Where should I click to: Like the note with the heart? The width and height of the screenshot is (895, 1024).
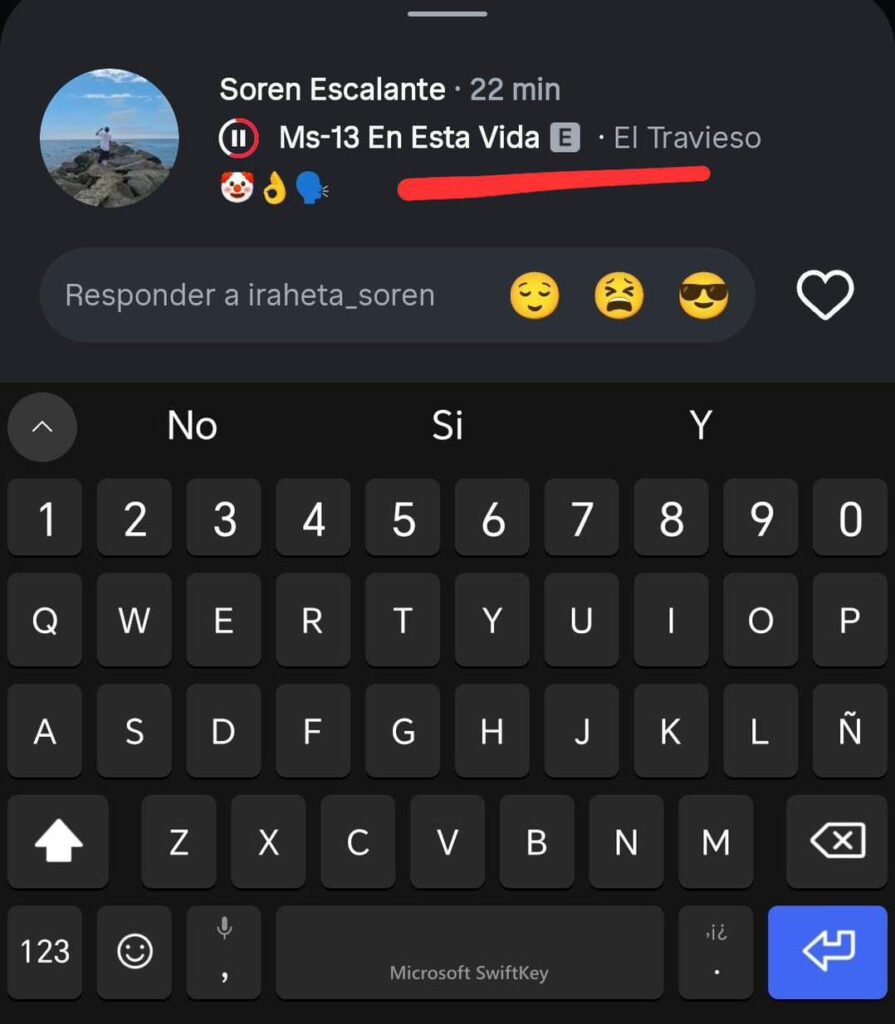click(x=824, y=296)
